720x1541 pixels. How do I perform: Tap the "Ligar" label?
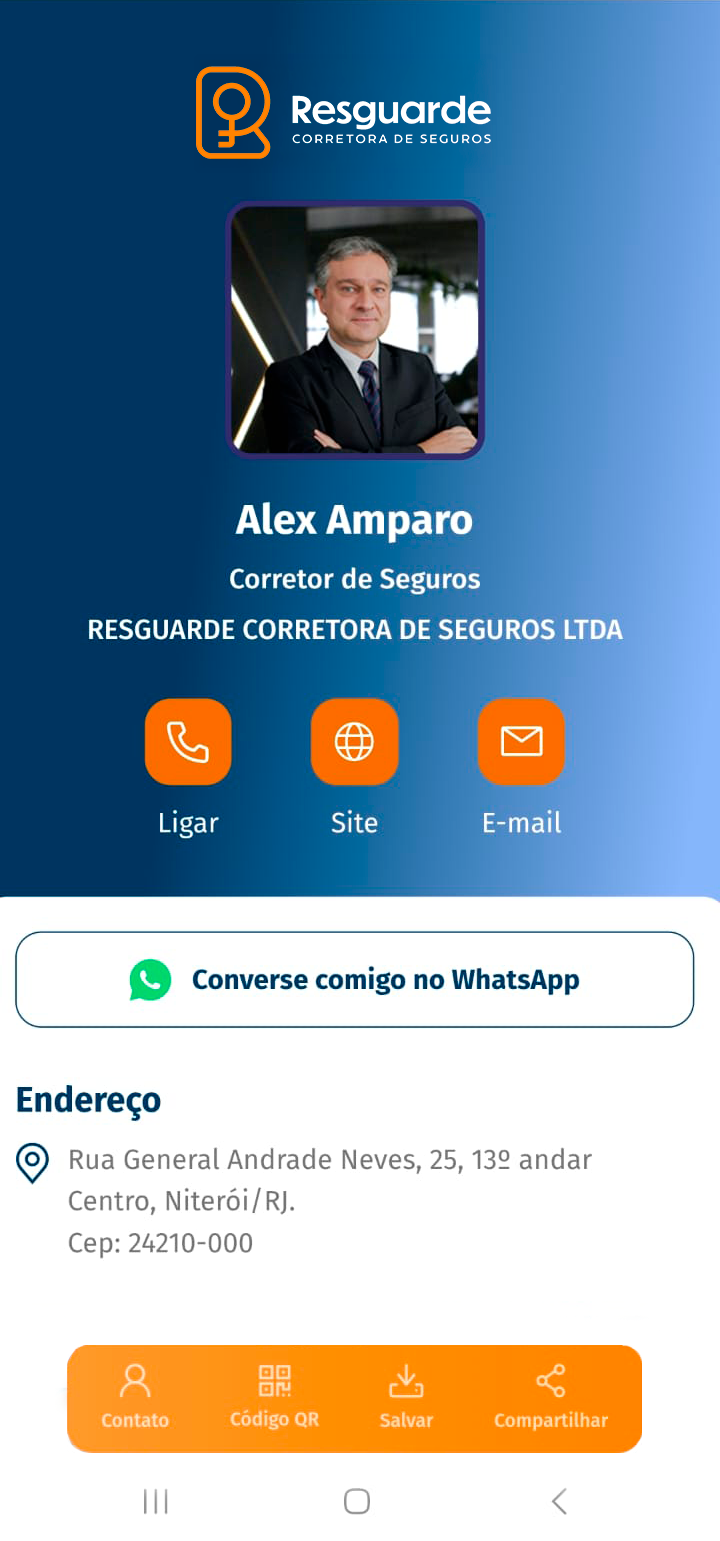[x=188, y=823]
